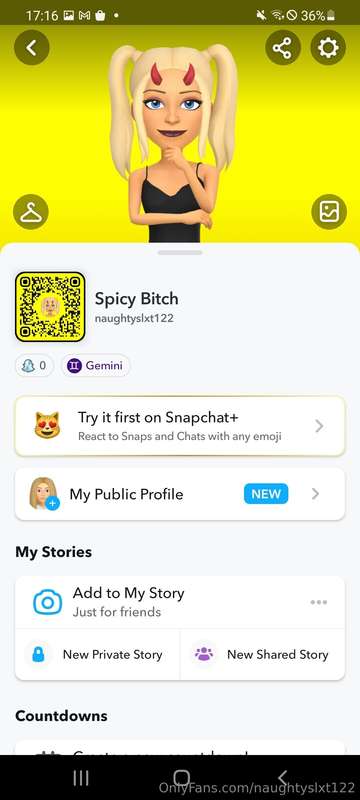This screenshot has height=800, width=360.
Task: Add to My Story
Action: 153,602
